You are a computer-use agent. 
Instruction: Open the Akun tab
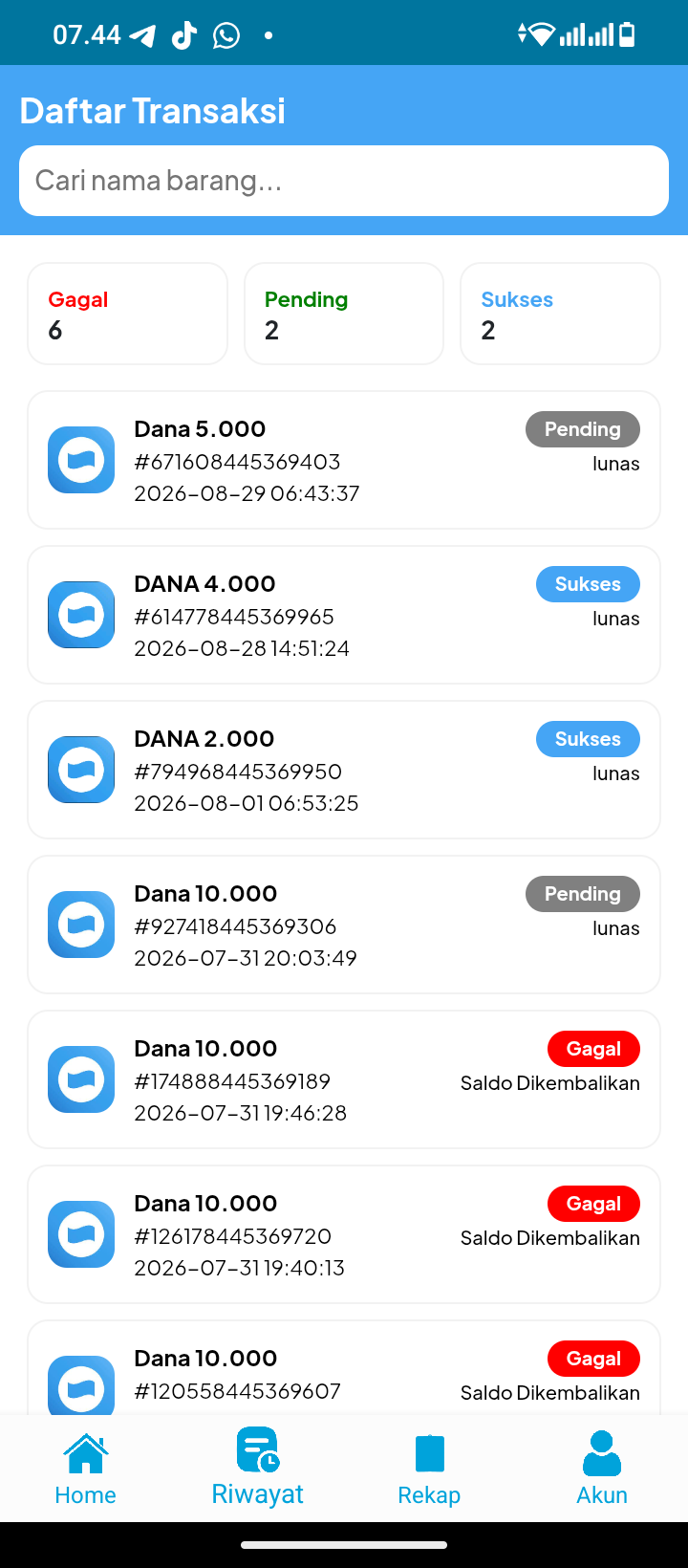tap(602, 1470)
